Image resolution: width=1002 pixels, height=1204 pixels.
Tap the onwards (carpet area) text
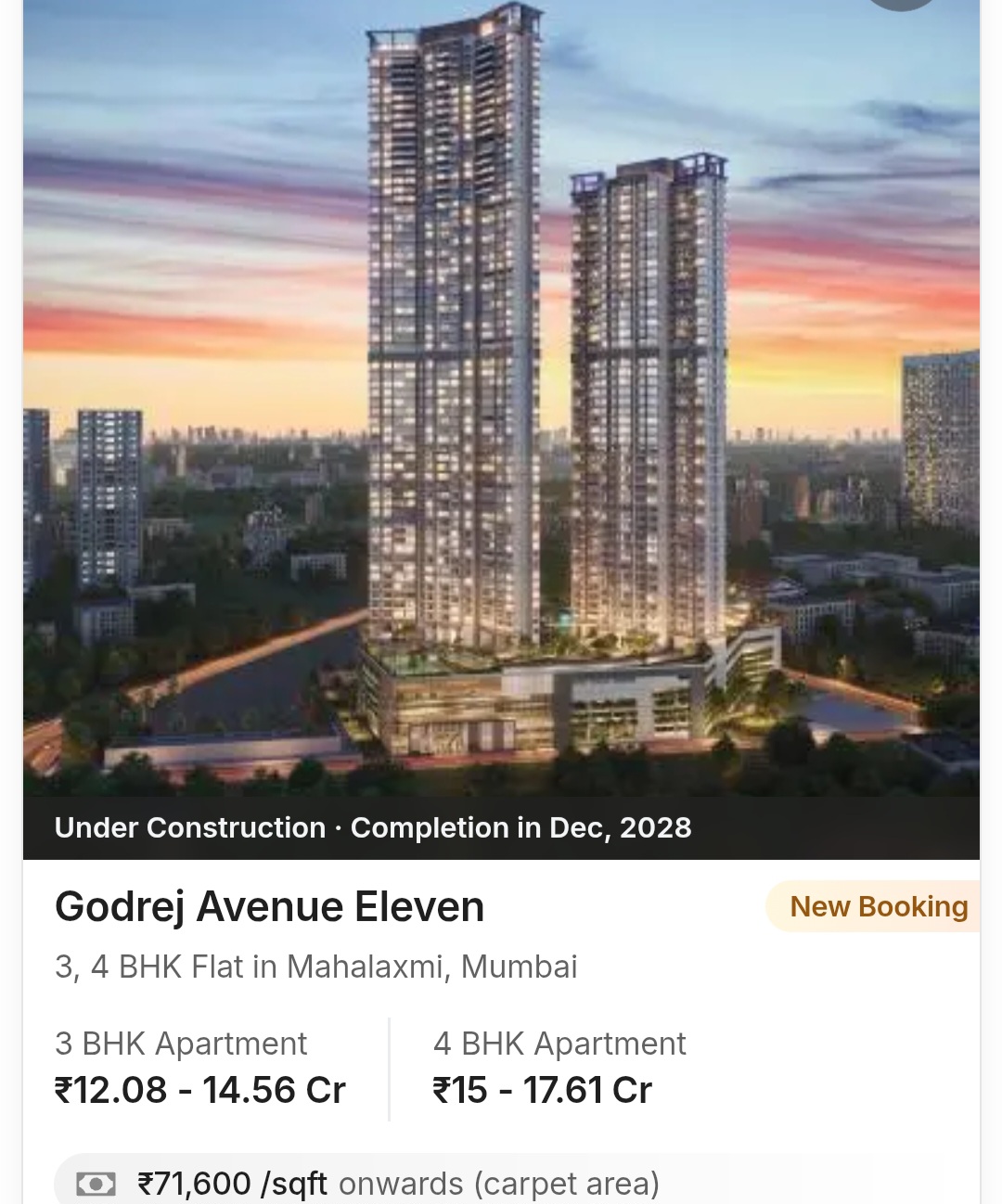pos(499,1184)
